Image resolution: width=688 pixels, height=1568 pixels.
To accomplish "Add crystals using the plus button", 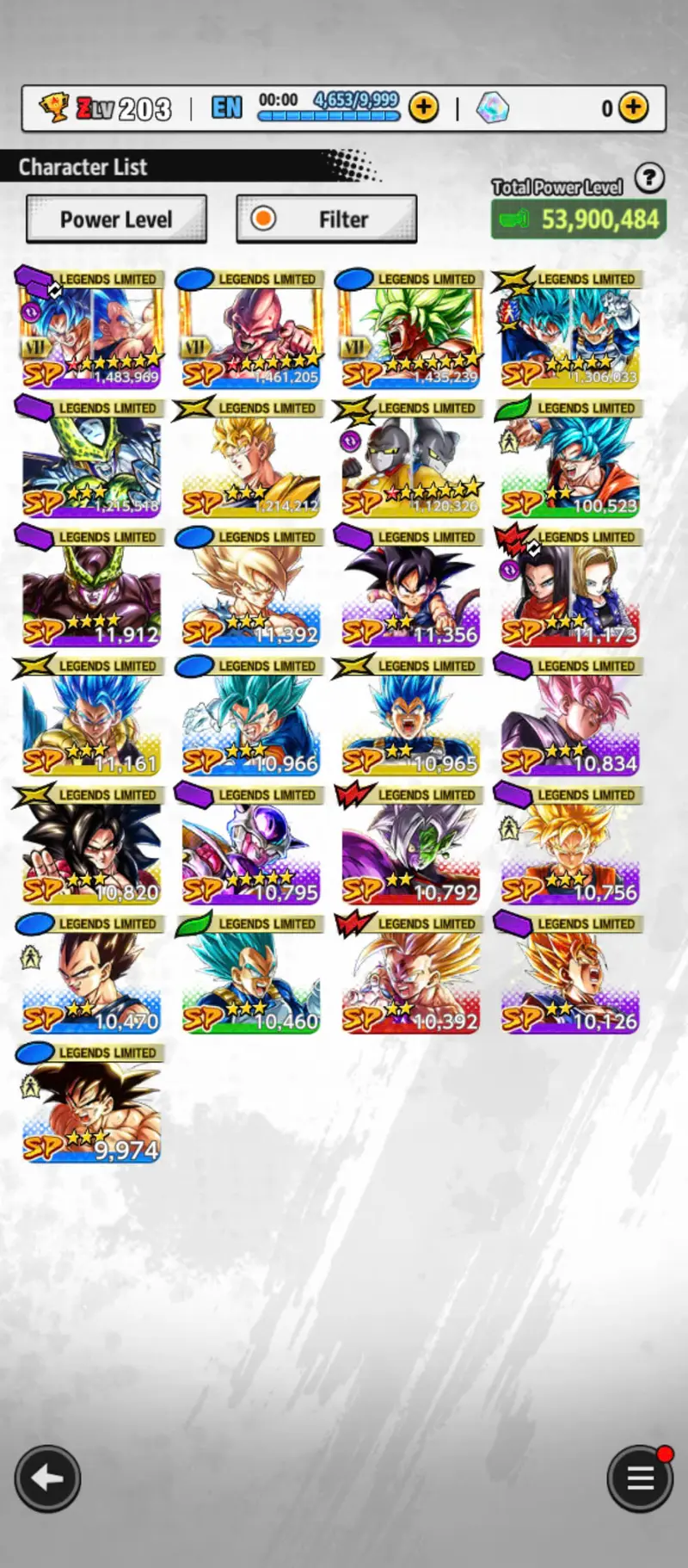I will pos(634,108).
